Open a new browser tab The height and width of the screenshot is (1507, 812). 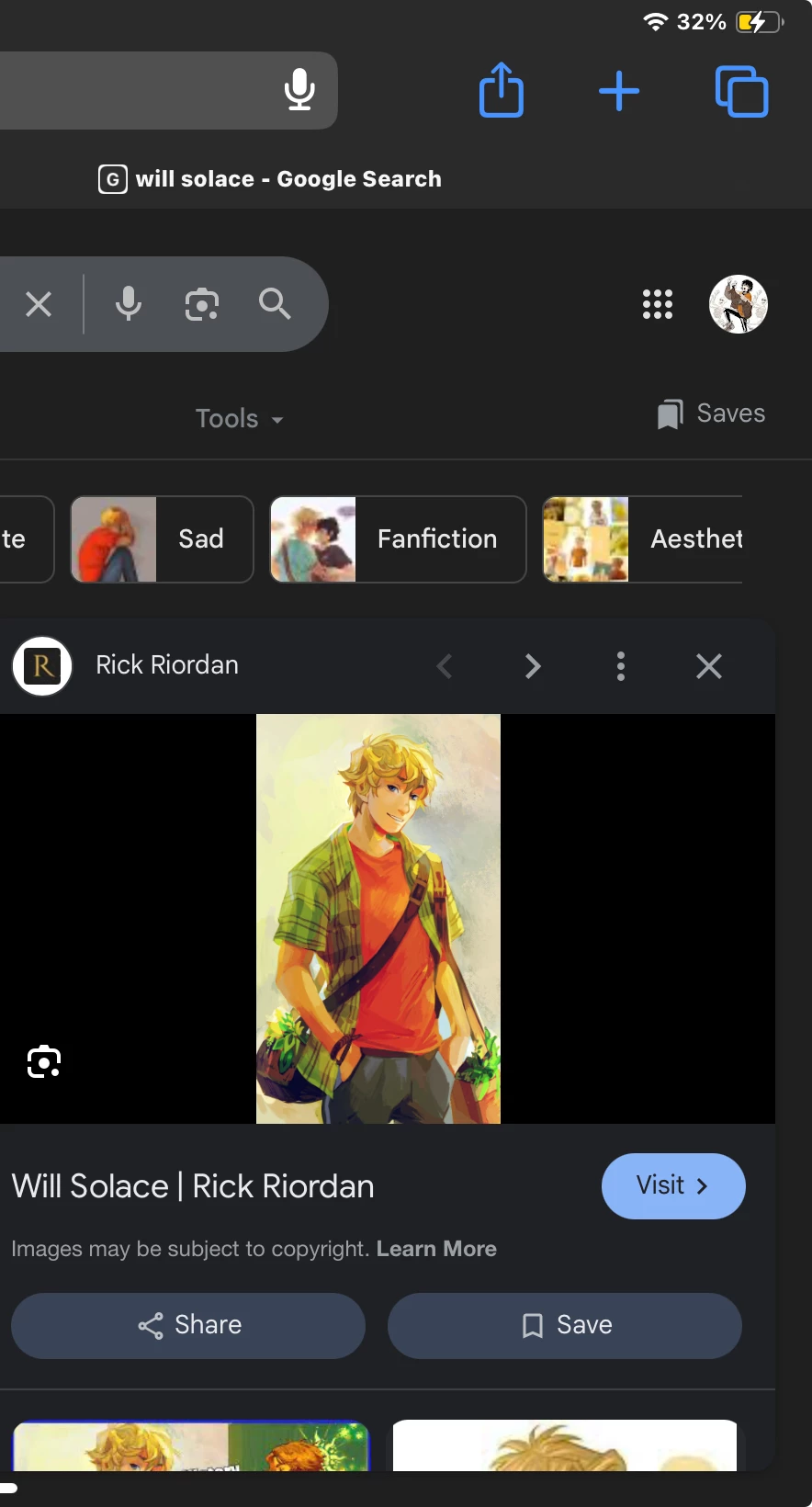[619, 91]
